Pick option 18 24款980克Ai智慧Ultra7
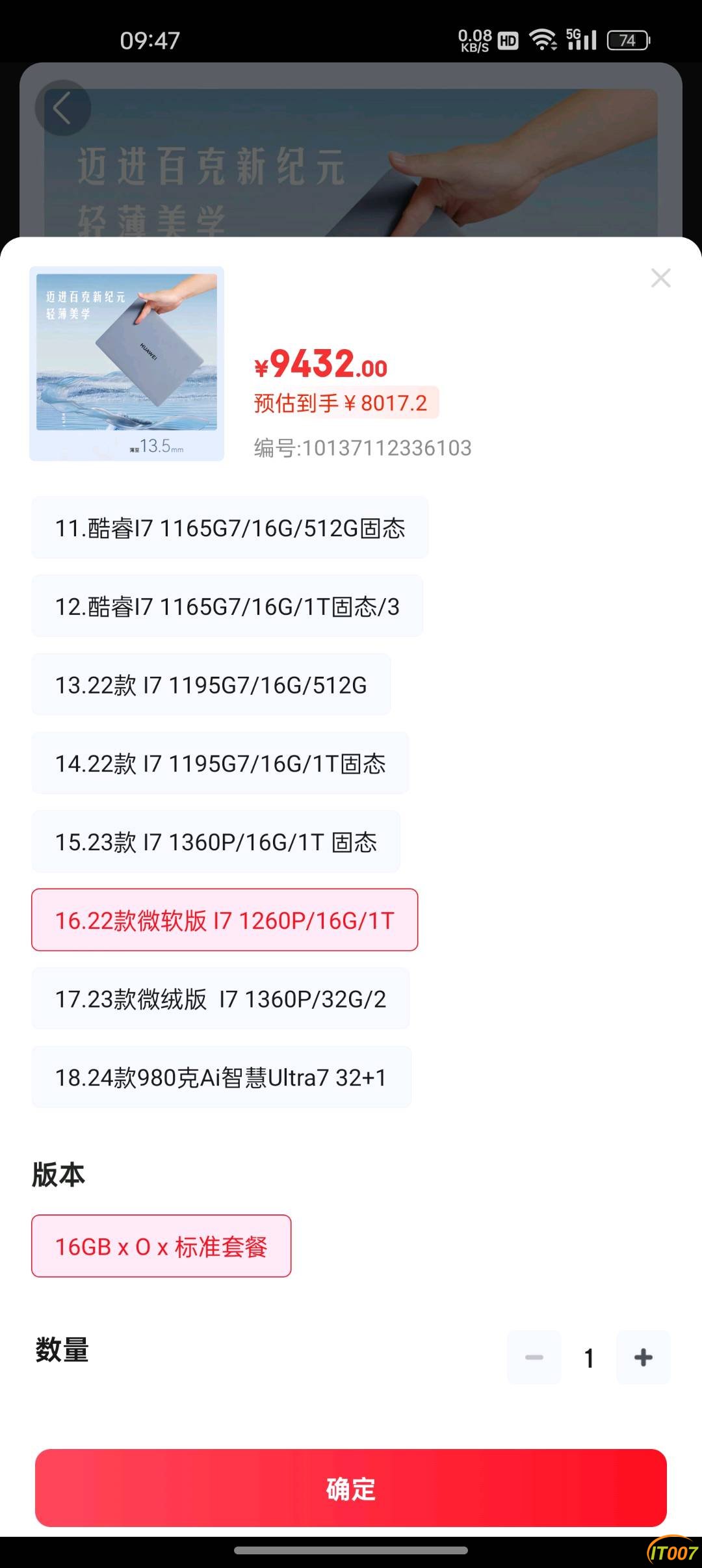The image size is (702, 1568). 222,1077
